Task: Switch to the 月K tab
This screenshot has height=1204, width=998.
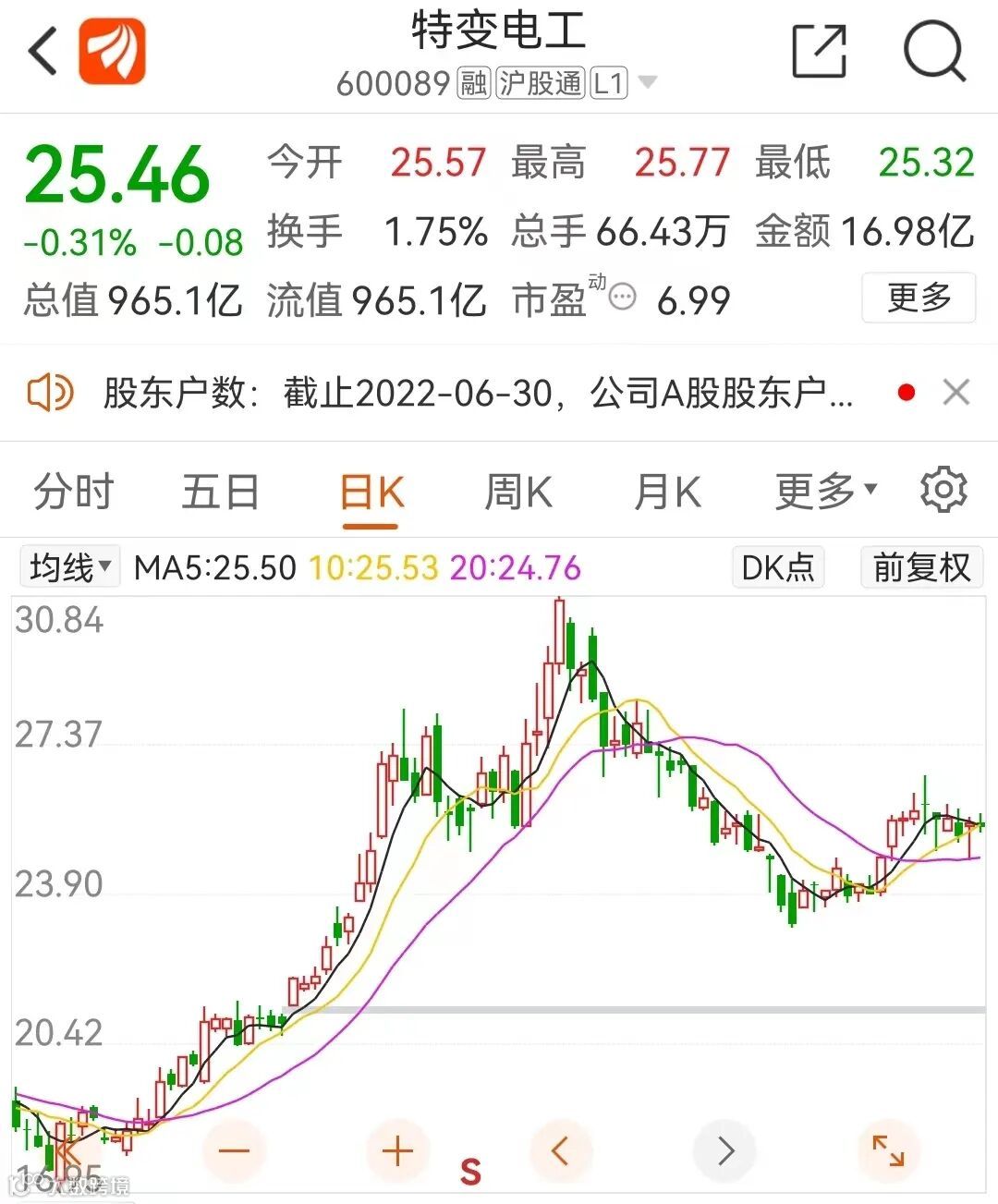Action: coord(667,492)
